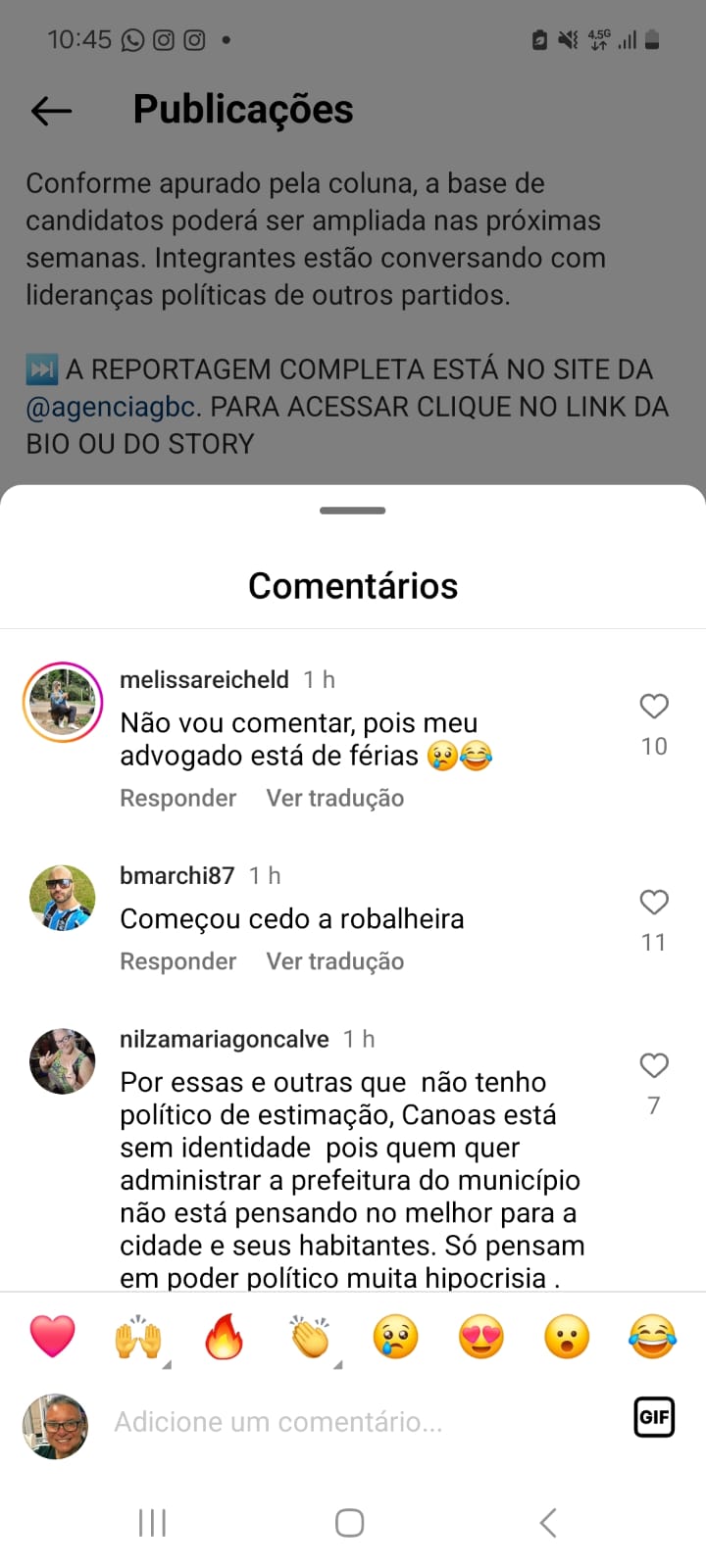
Task: Open the GIF picker
Action: 653,1417
